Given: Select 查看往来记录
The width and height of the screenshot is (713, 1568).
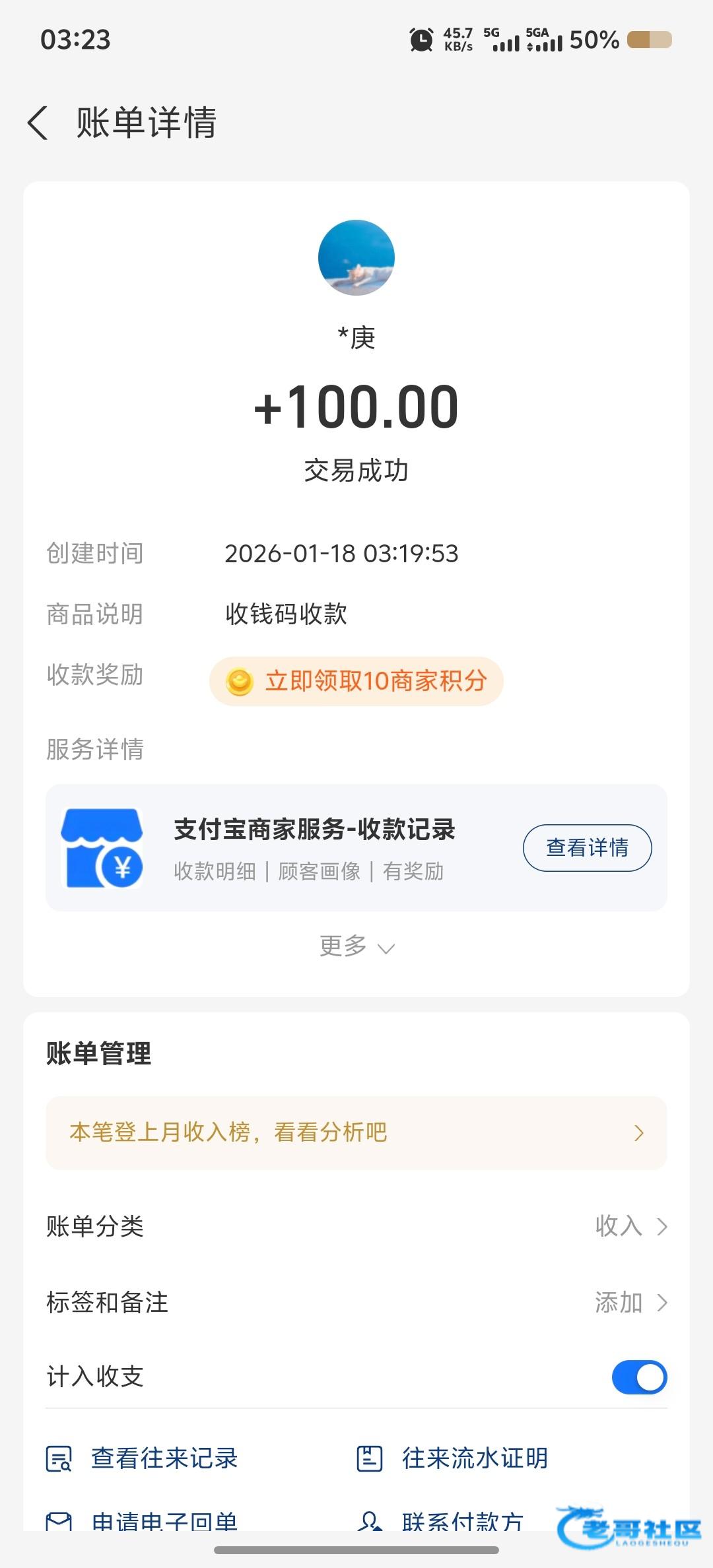Looking at the screenshot, I should (164, 1458).
